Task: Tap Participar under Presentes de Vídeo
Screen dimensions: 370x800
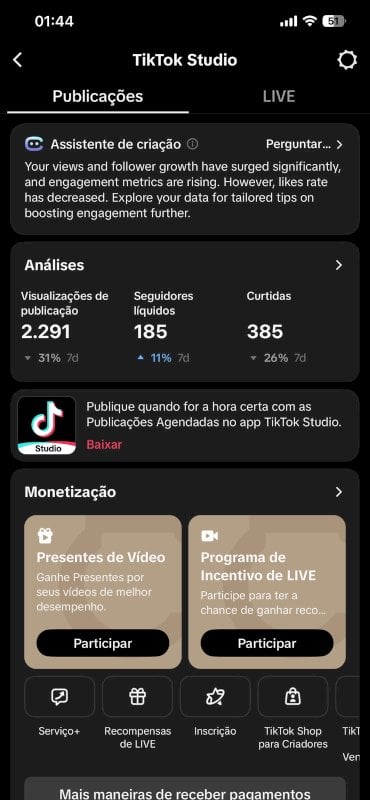Action: click(103, 643)
